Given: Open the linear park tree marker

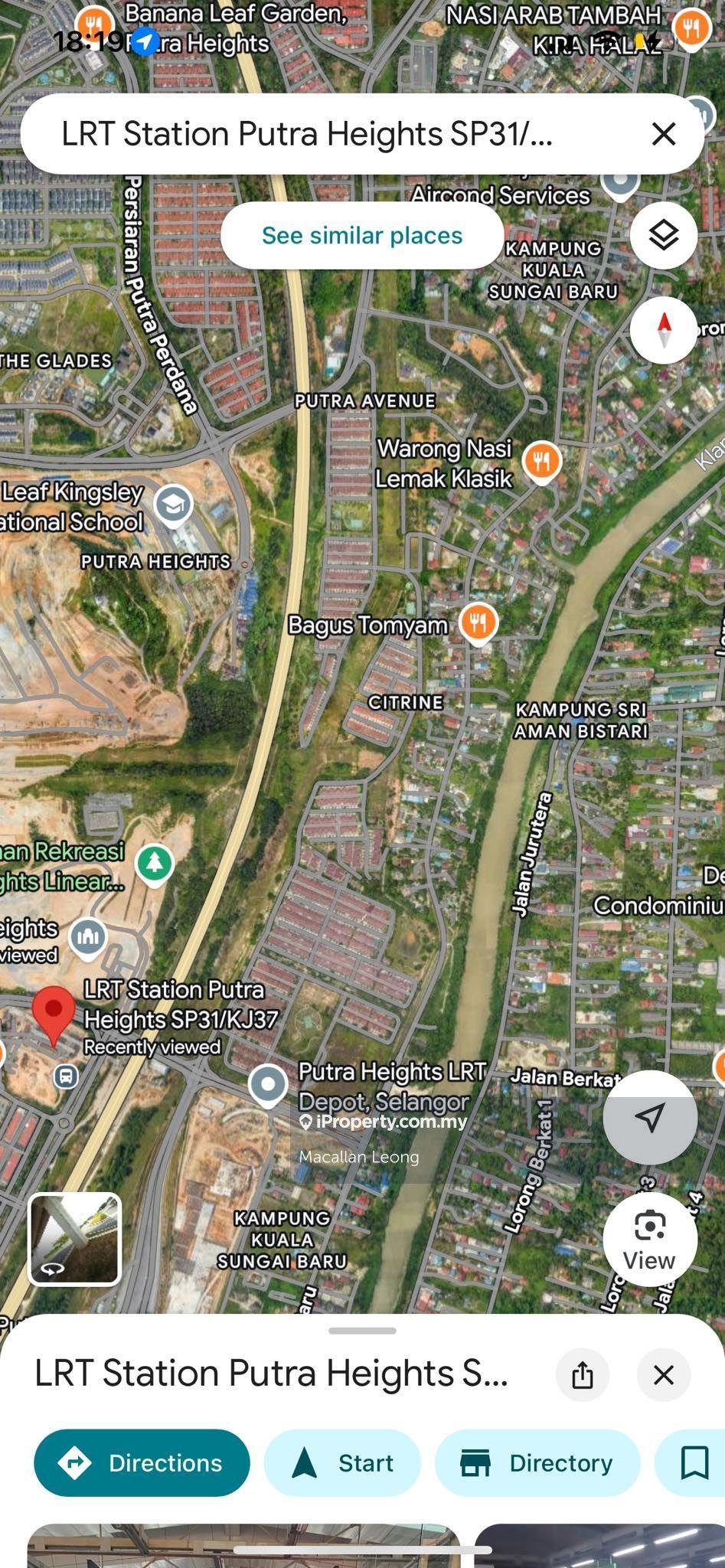Looking at the screenshot, I should 155,864.
